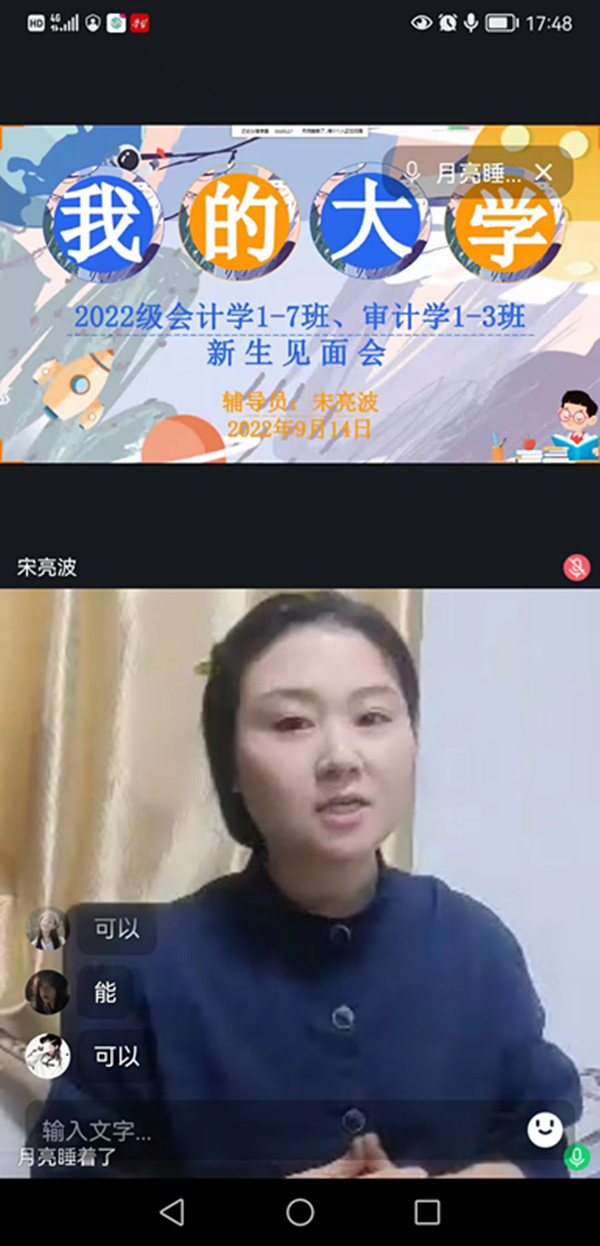Go to the home screen
Screen dimensions: 600x1246
click(300, 1212)
